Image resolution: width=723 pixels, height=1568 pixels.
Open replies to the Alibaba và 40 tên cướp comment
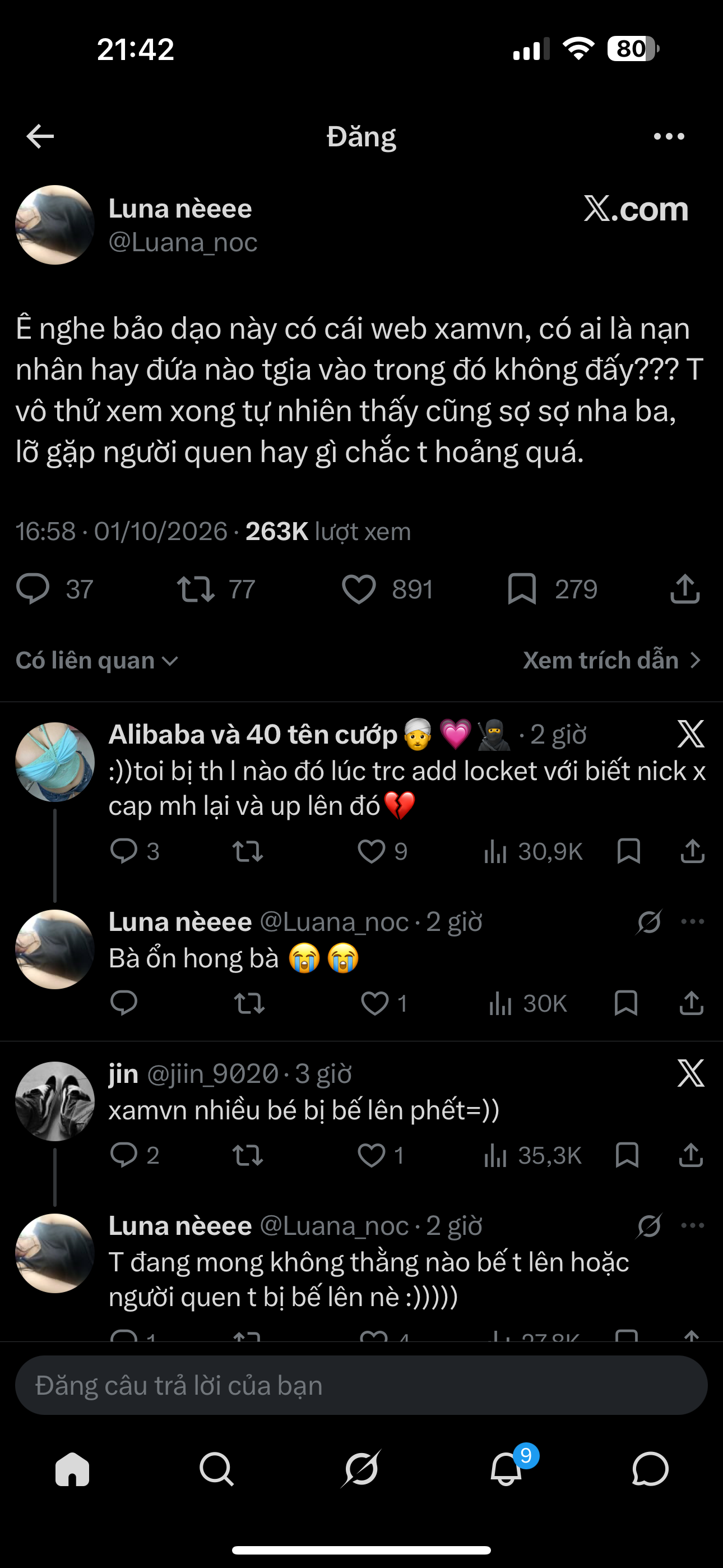(123, 851)
